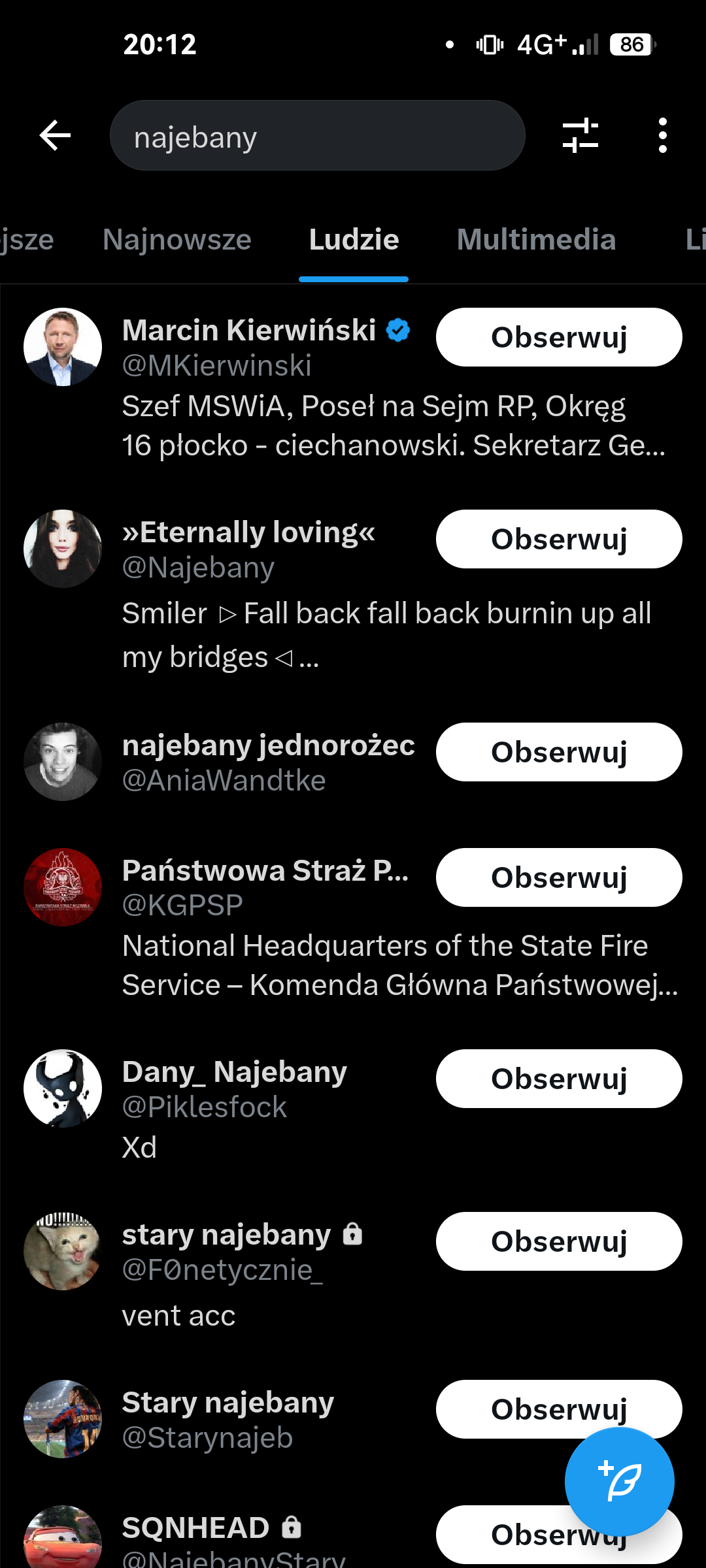Screen dimensions: 706x1568
Task: Select the Ludzie tab
Action: 354,240
